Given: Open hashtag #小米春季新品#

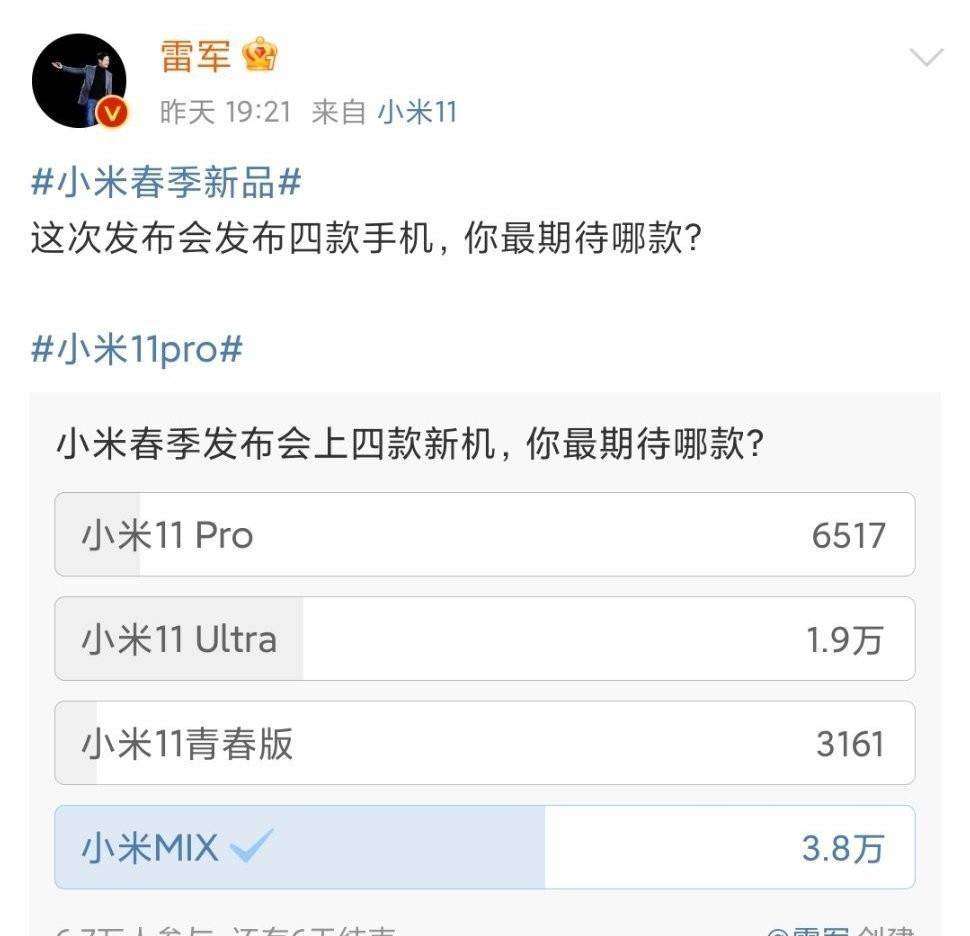Looking at the screenshot, I should point(166,183).
